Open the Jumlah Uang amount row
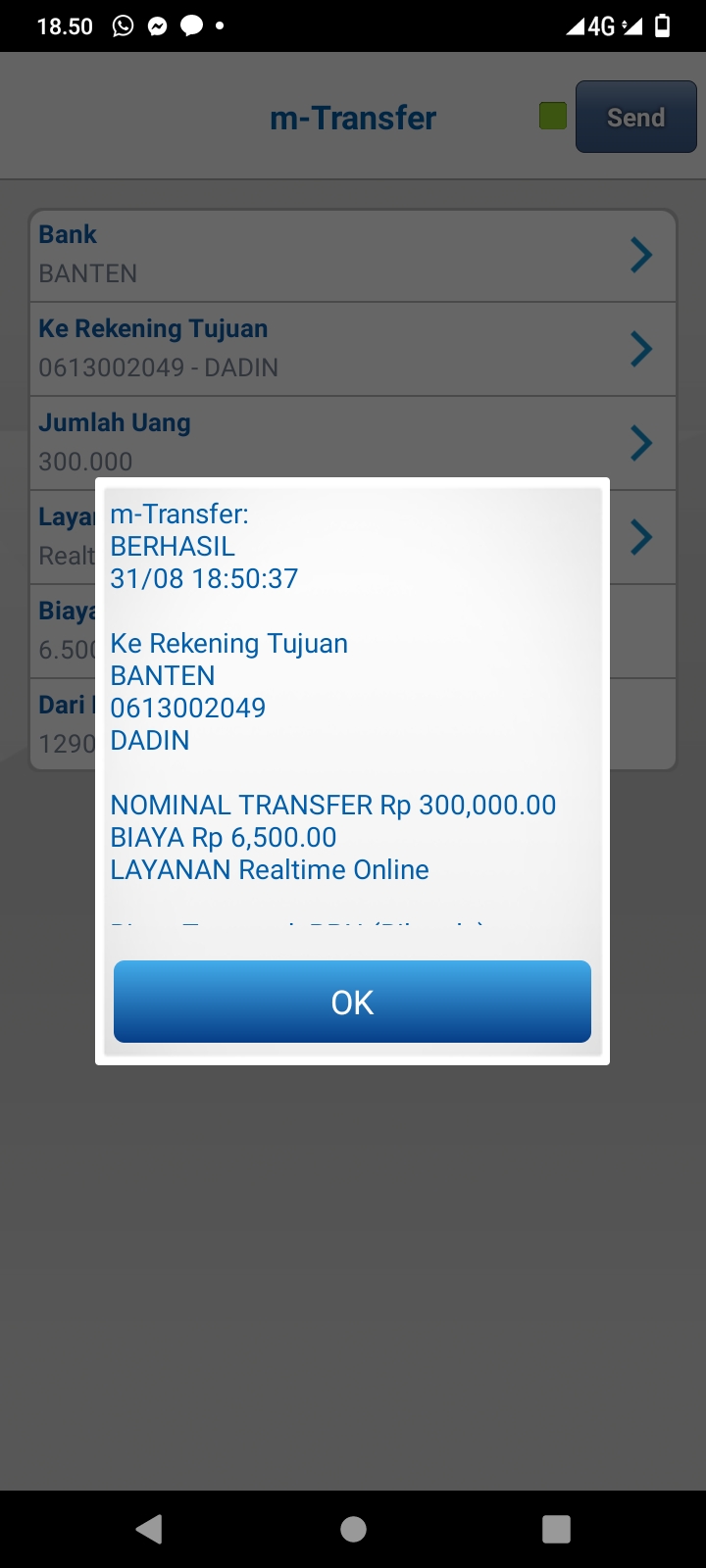This screenshot has width=706, height=1568. click(x=353, y=442)
